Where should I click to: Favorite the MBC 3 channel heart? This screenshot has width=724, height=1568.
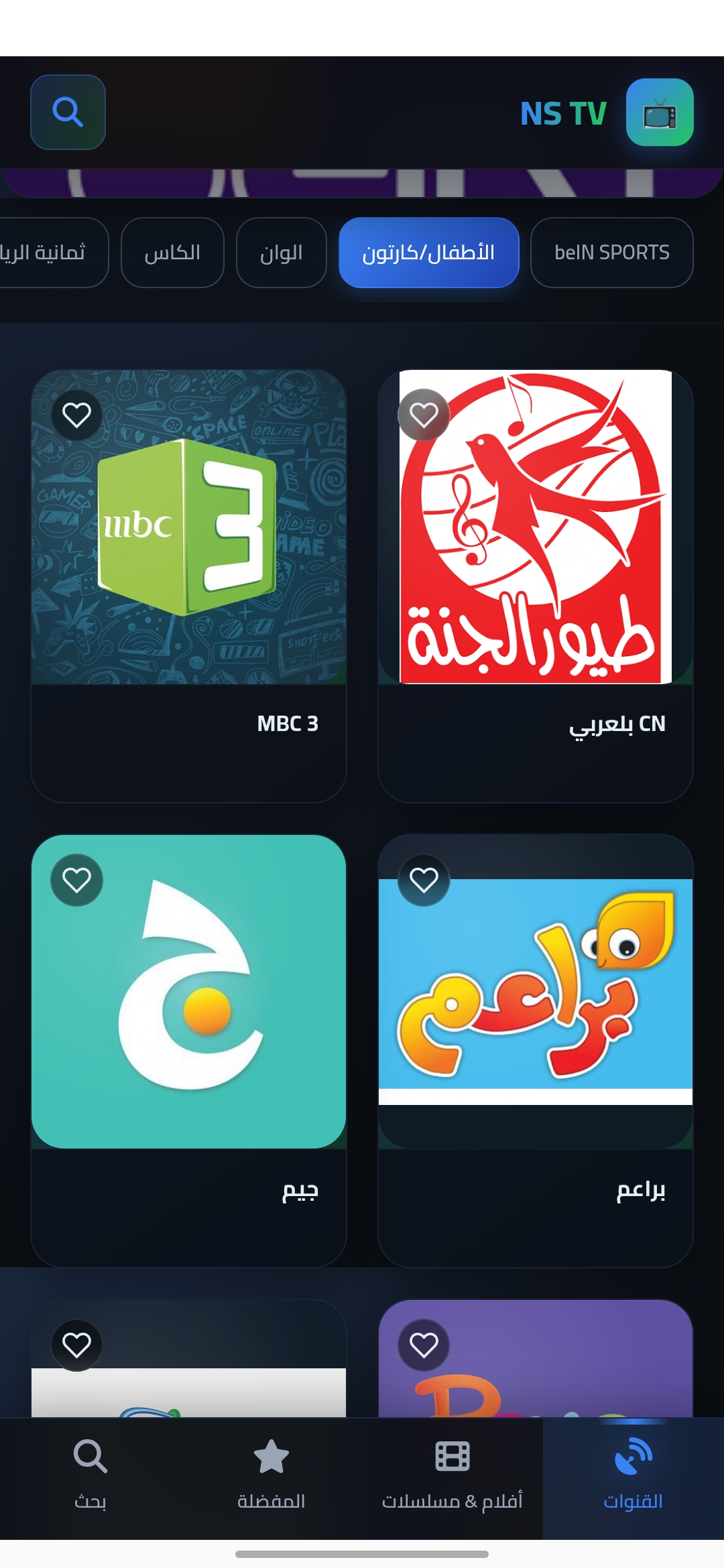click(x=76, y=415)
